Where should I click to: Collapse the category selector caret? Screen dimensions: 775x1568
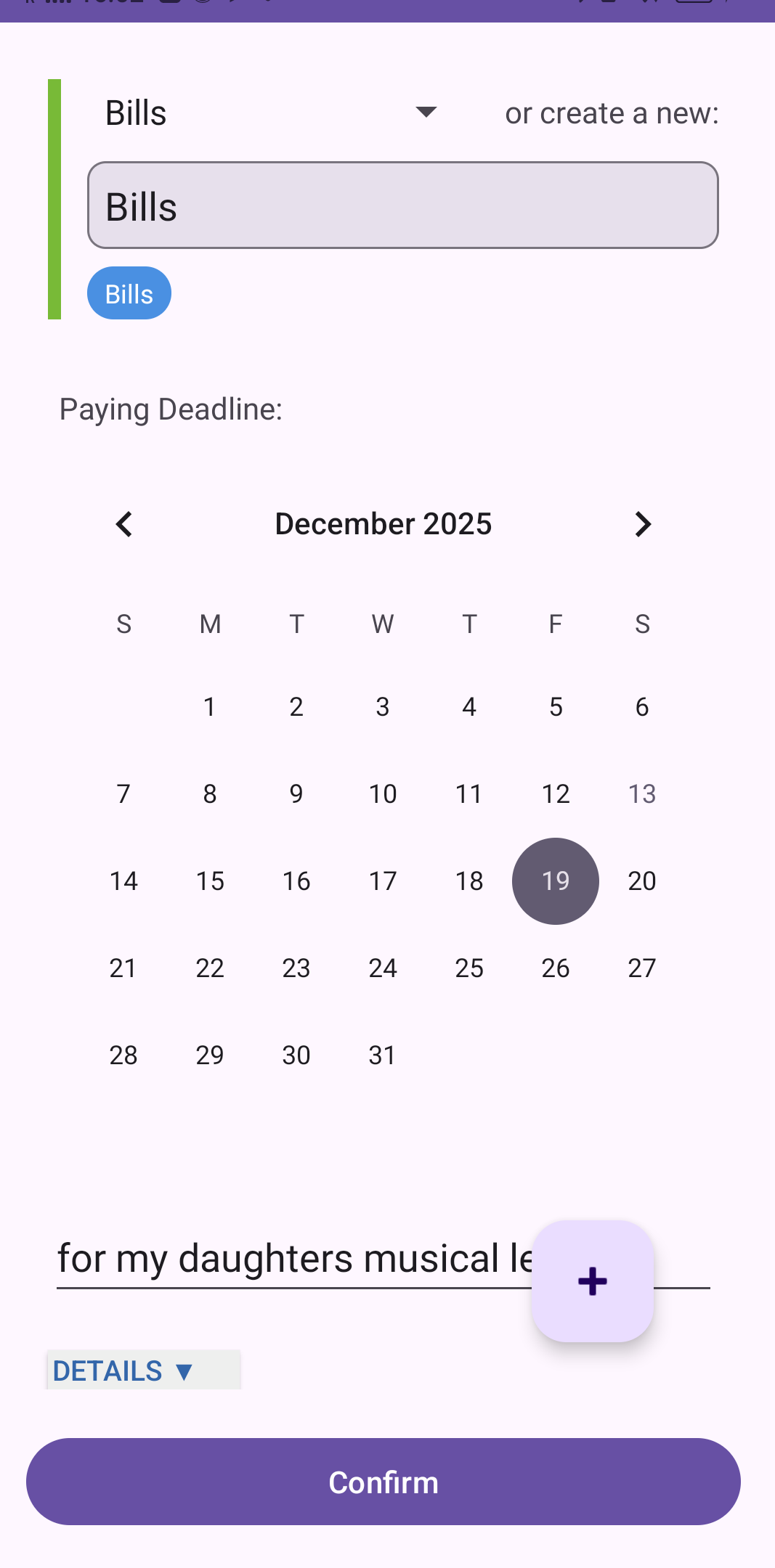pos(427,113)
